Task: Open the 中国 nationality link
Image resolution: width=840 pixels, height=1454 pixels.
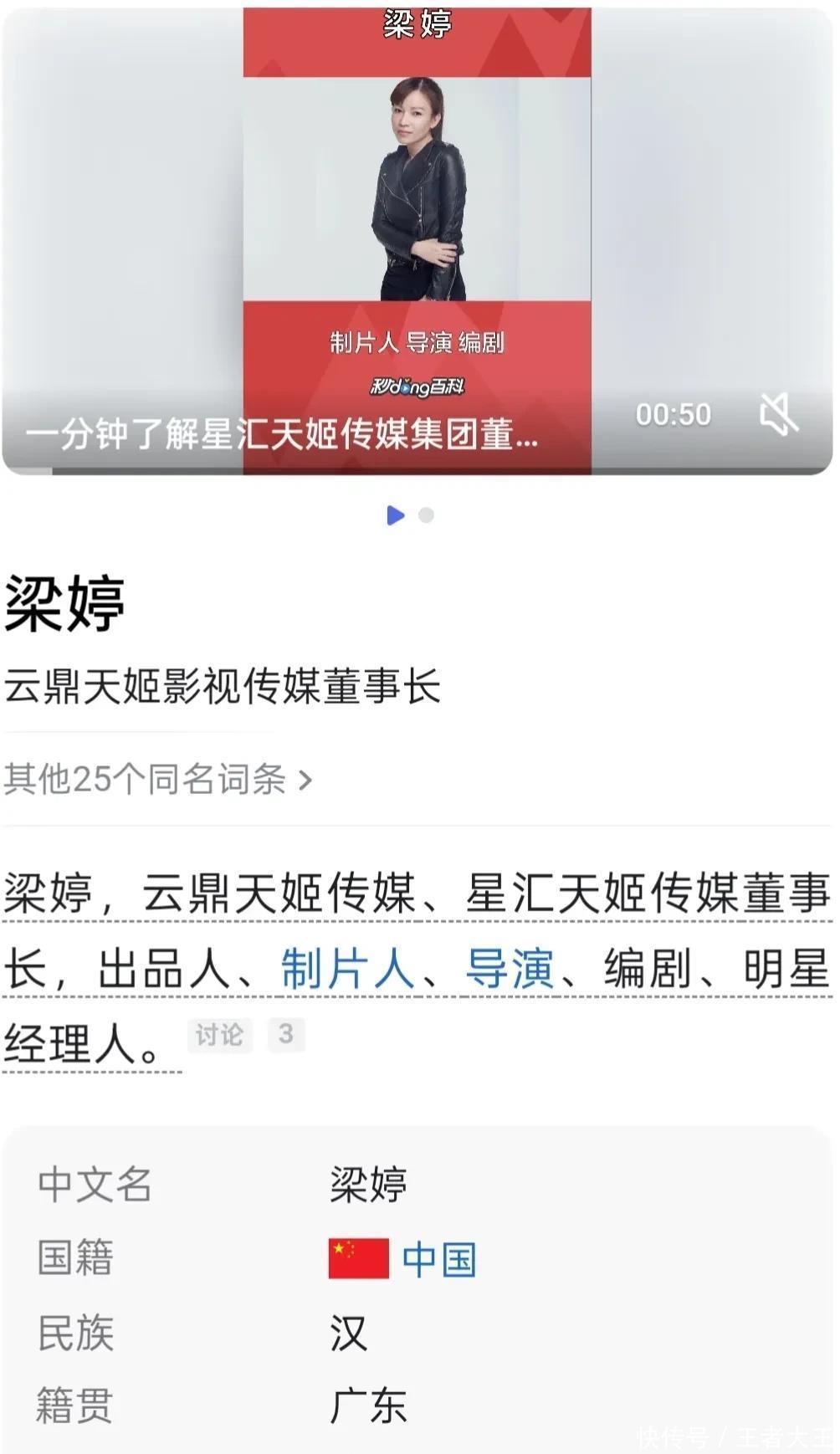Action: 438,1260
